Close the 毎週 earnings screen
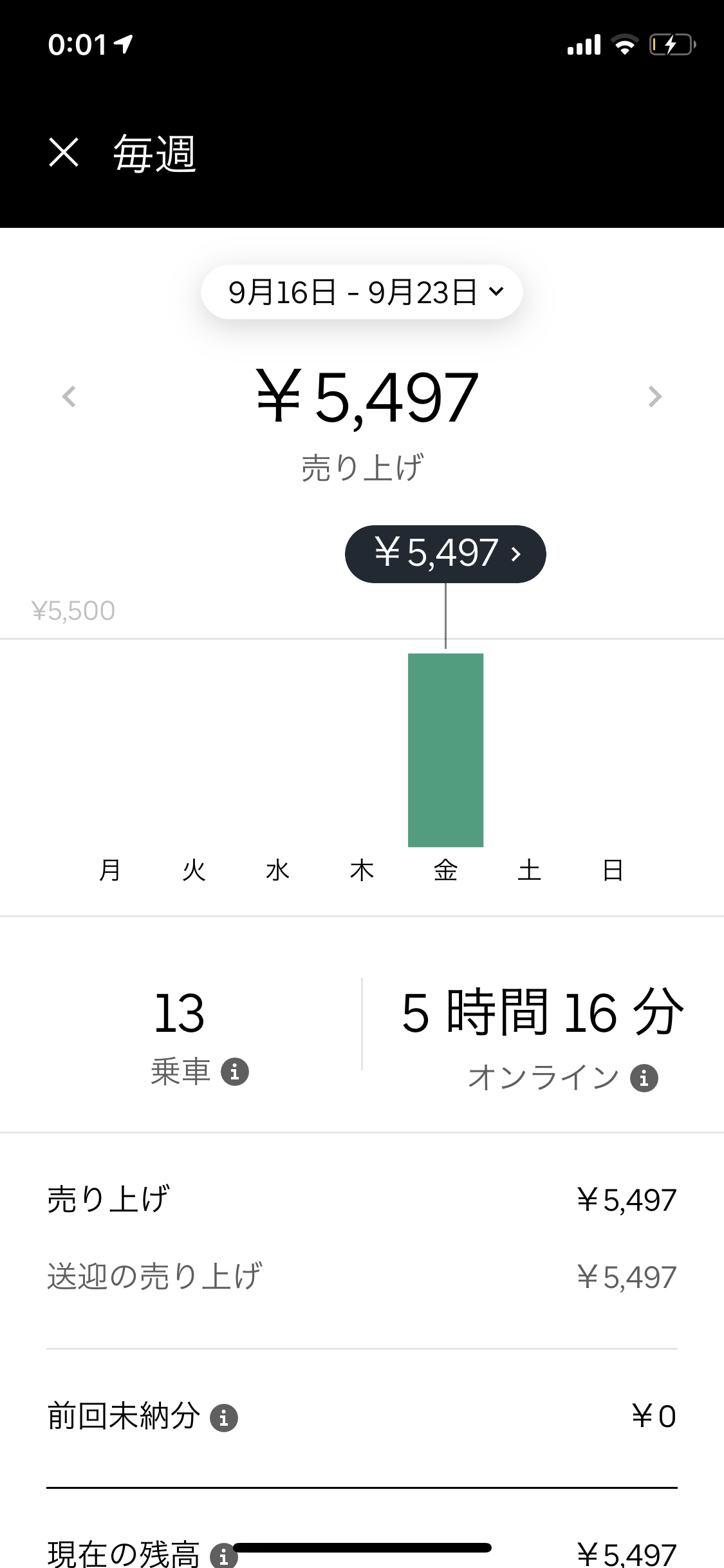The height and width of the screenshot is (1568, 724). click(x=64, y=153)
